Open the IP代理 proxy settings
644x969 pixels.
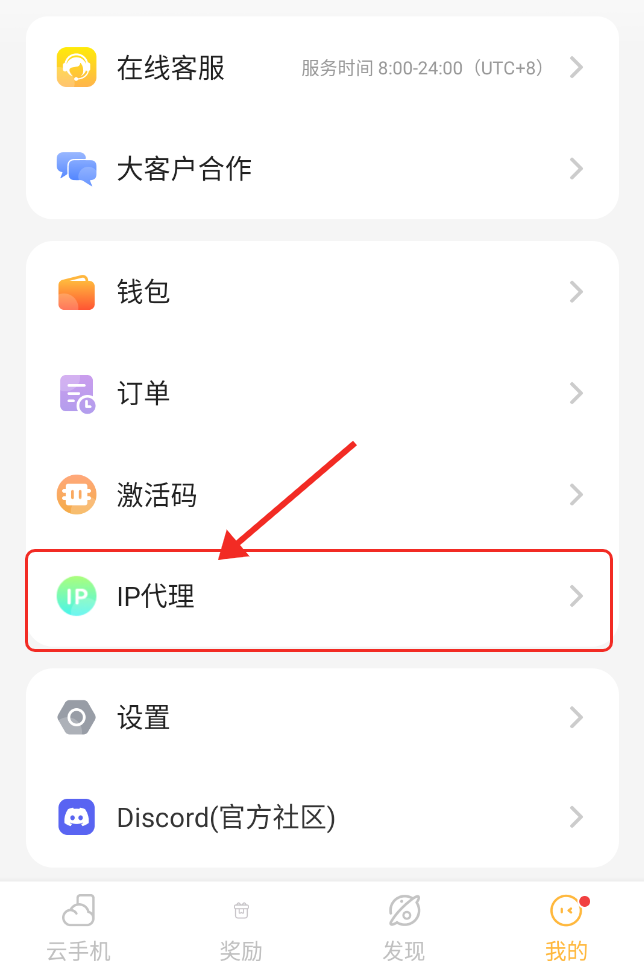[x=320, y=597]
